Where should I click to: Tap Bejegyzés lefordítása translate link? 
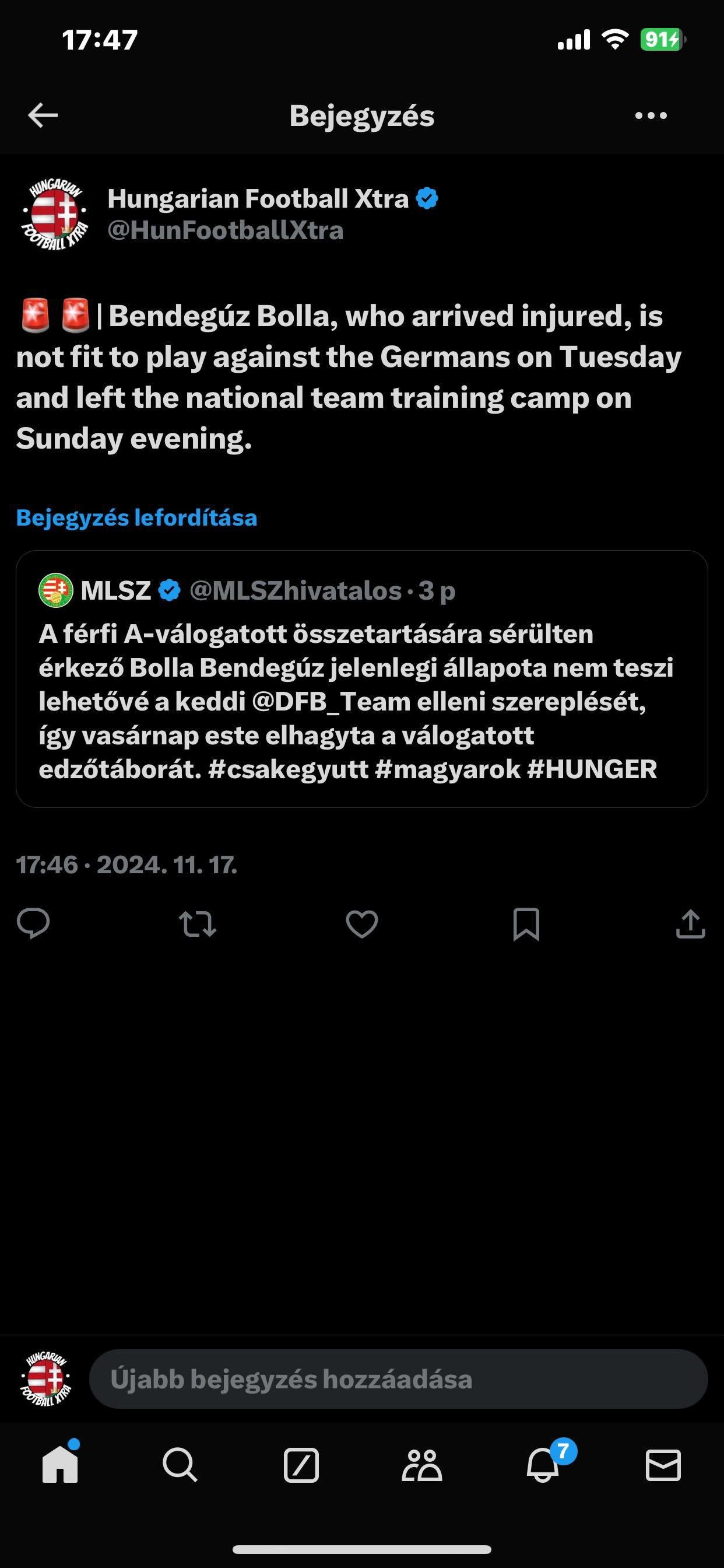(x=136, y=517)
